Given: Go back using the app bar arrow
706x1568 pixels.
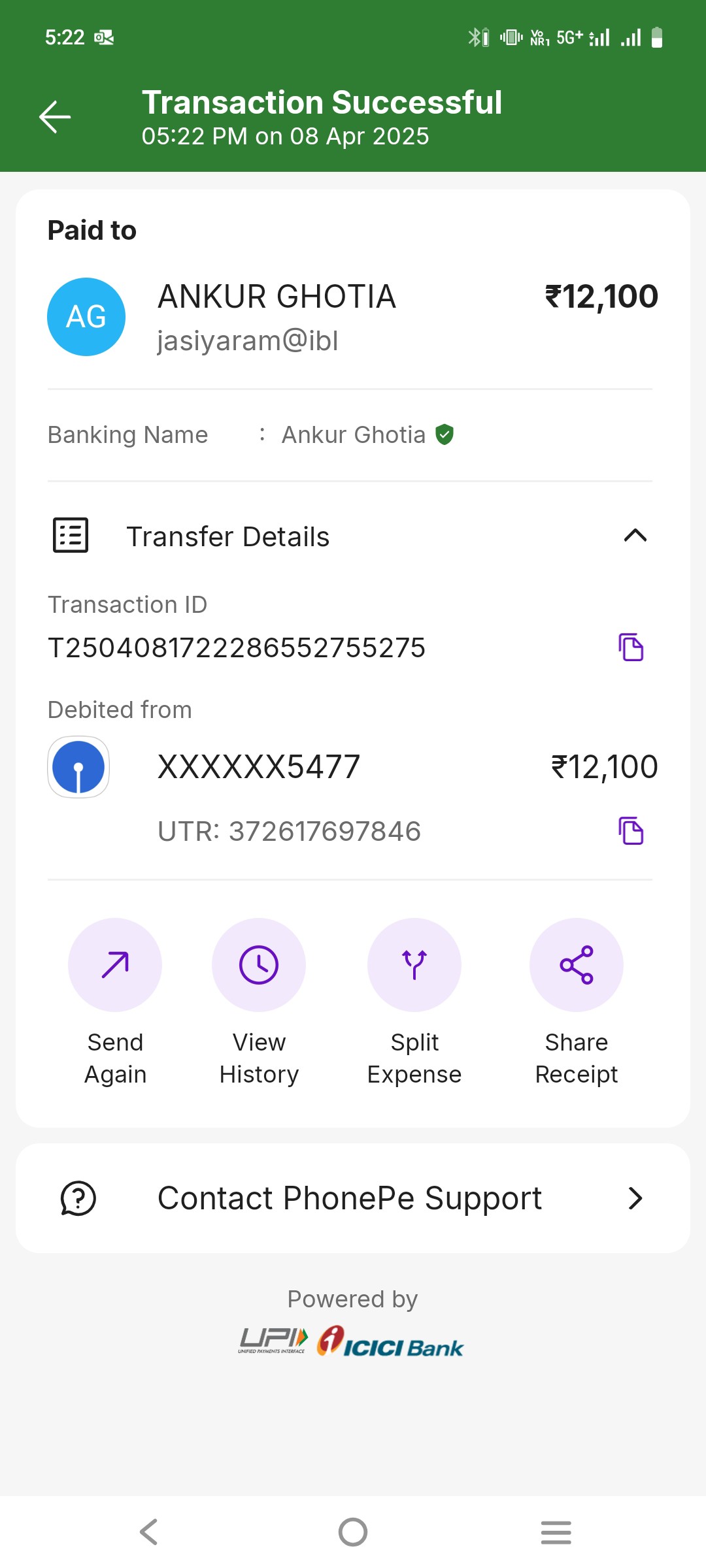Looking at the screenshot, I should (x=55, y=118).
